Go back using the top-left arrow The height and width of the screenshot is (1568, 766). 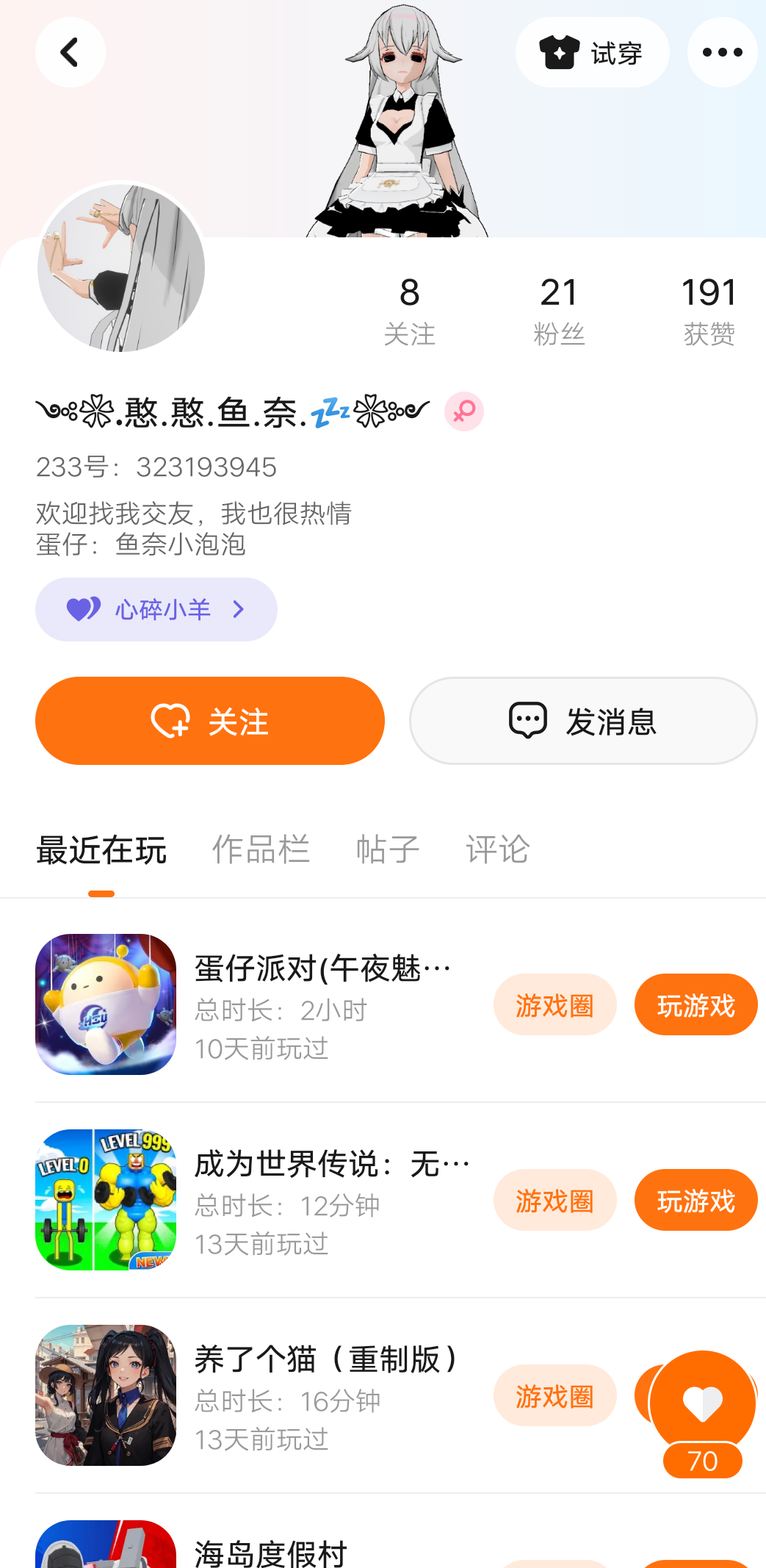pyautogui.click(x=70, y=52)
